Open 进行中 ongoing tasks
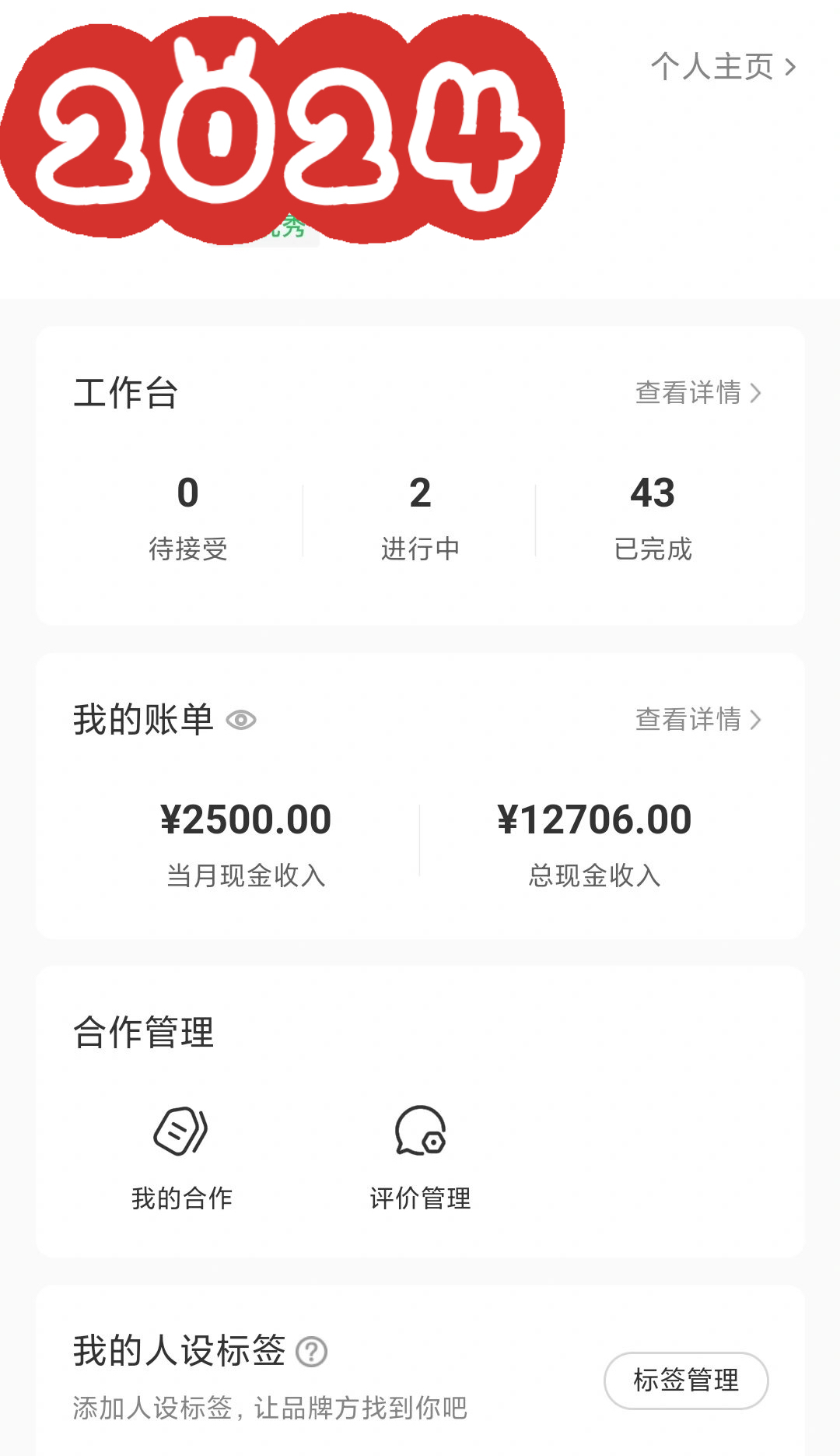The width and height of the screenshot is (840, 1456). click(x=420, y=517)
